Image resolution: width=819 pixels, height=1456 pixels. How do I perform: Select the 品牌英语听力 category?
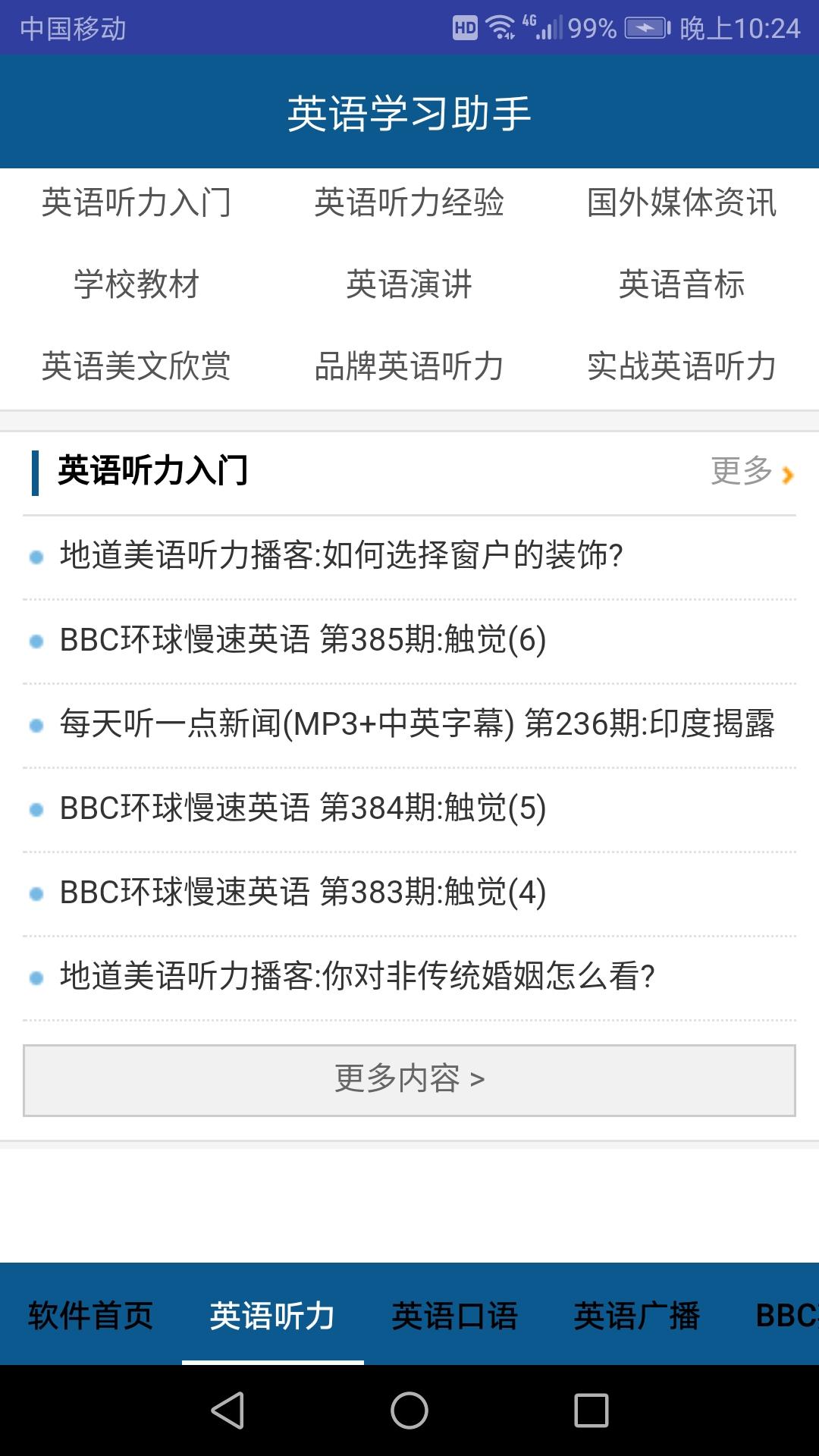(x=409, y=366)
